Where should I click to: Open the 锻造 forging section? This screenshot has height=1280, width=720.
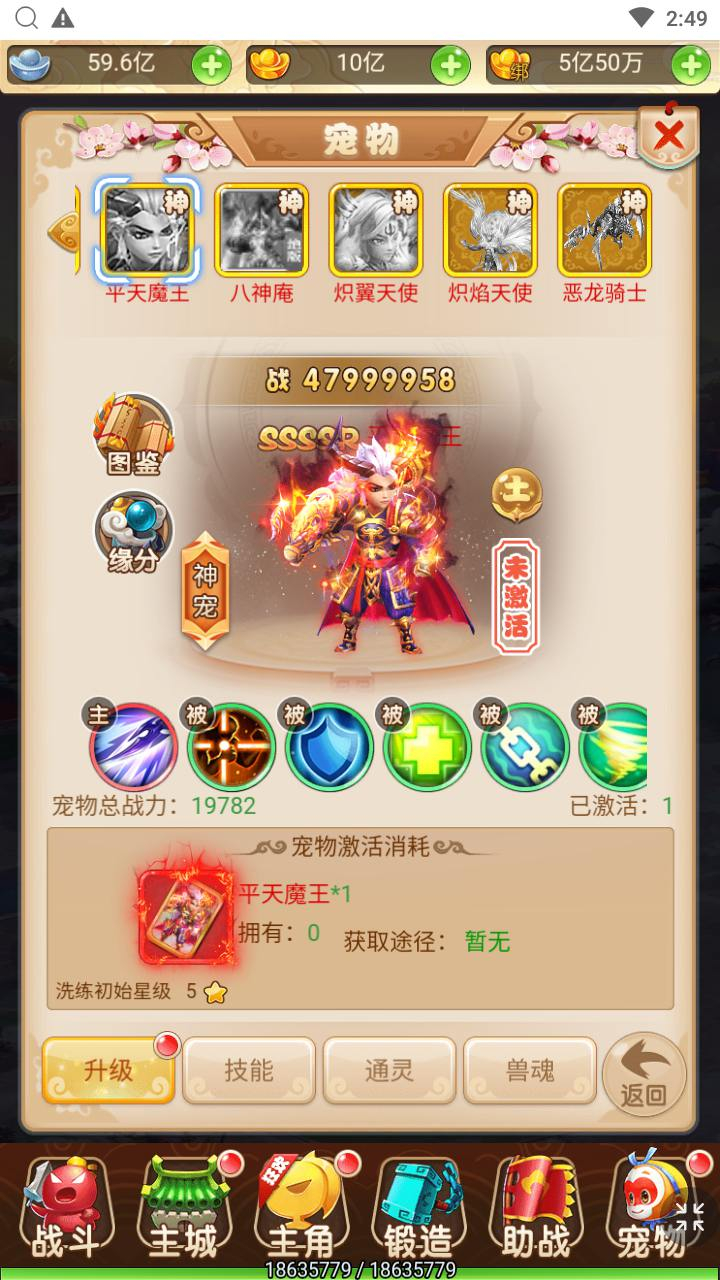point(418,1207)
